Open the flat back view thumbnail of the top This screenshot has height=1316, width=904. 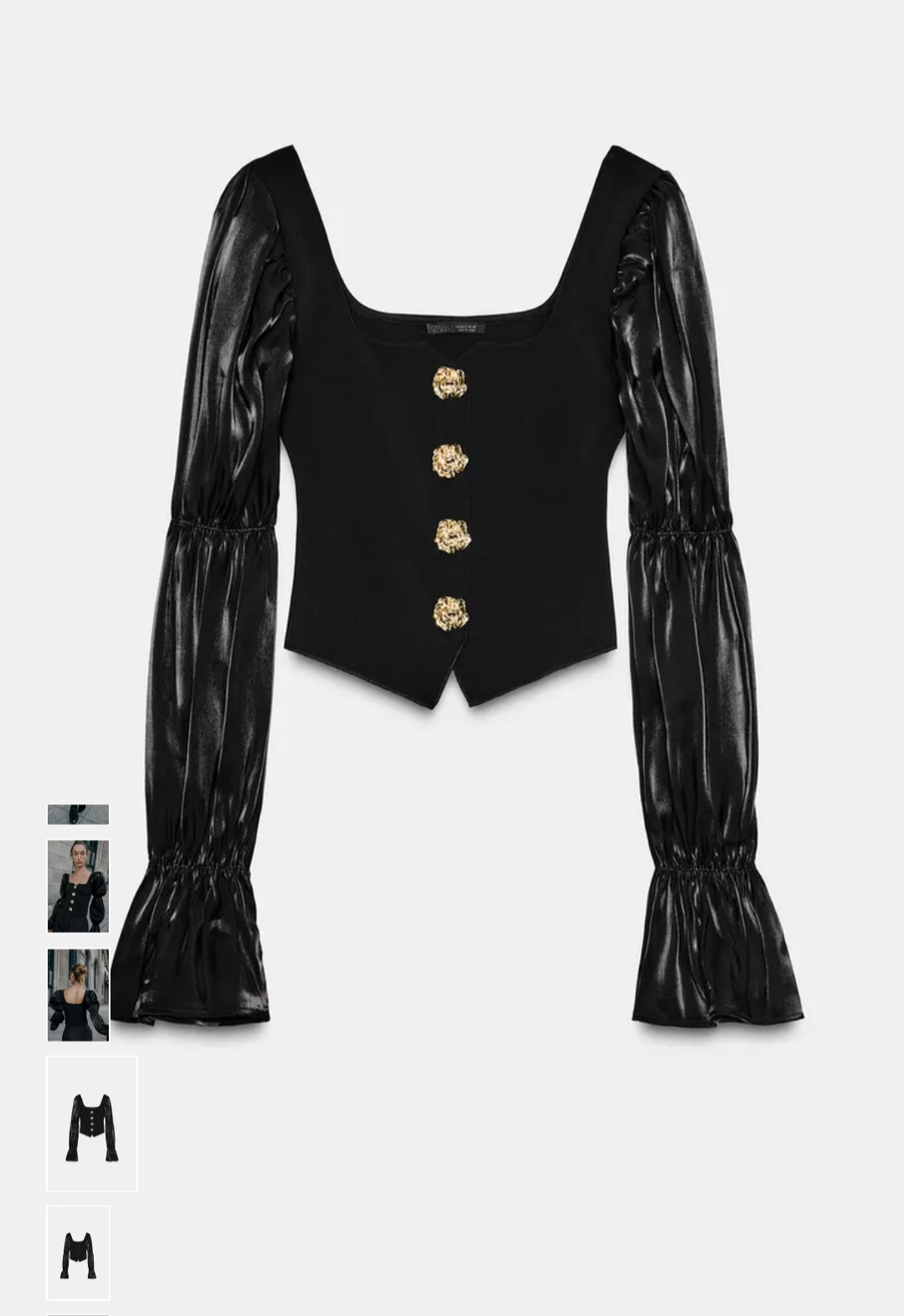tap(78, 1252)
